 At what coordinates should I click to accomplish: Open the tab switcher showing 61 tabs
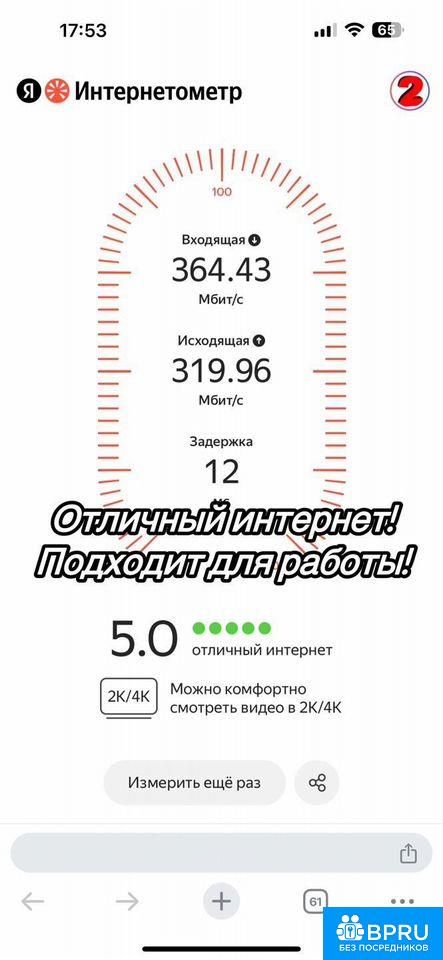(x=316, y=902)
